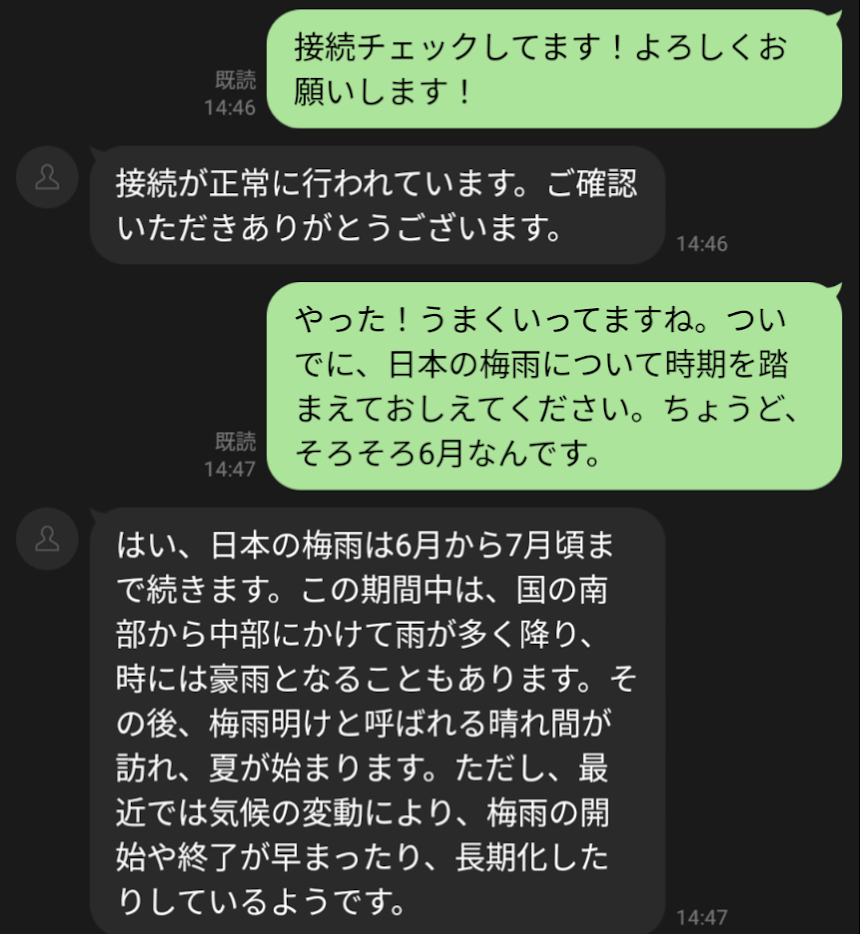
Task: Tap the avatar beside the rainy season explanation
Action: click(x=47, y=540)
